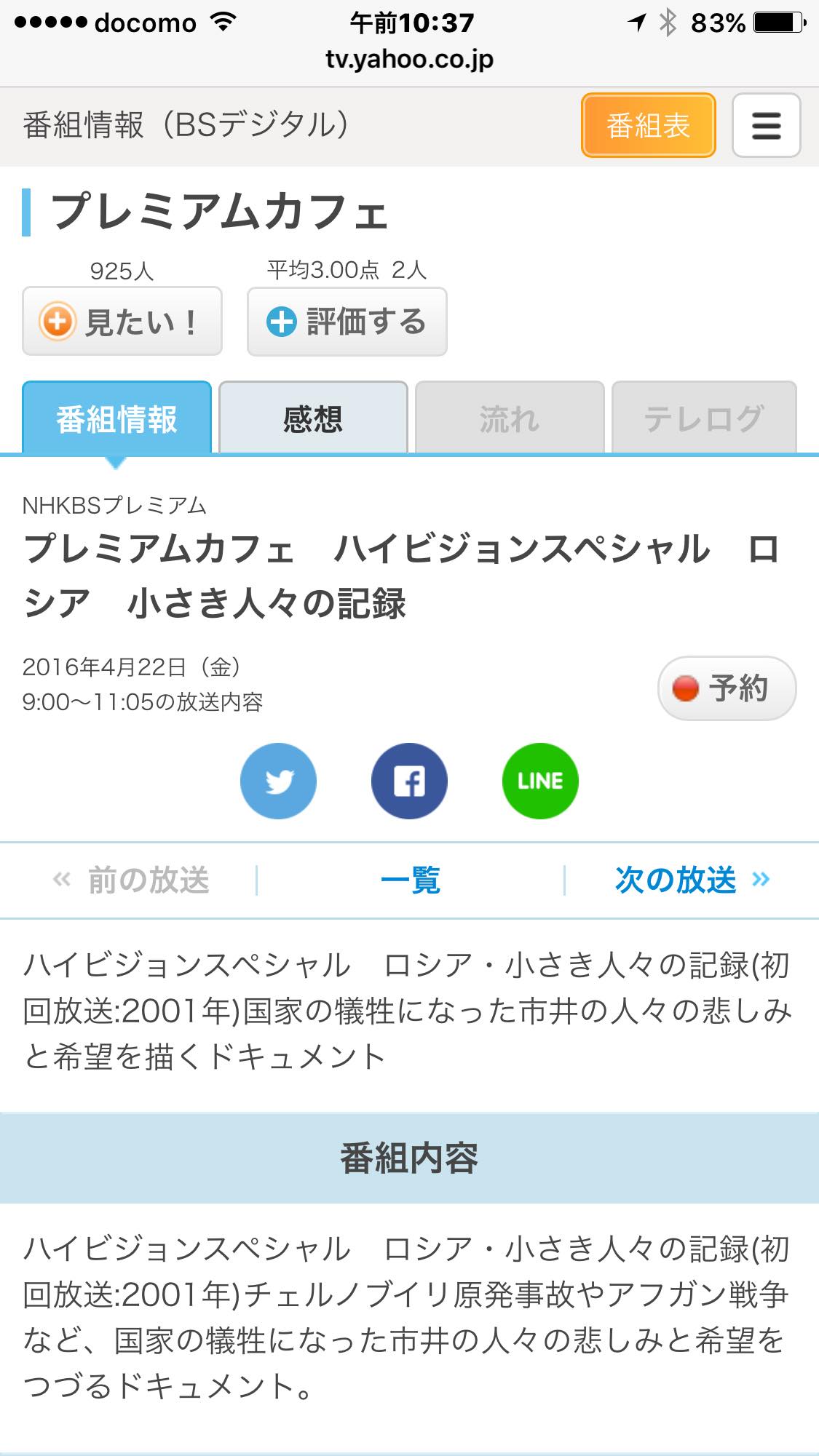Switch to the 流れ tab
The width and height of the screenshot is (819, 1456).
tap(510, 418)
